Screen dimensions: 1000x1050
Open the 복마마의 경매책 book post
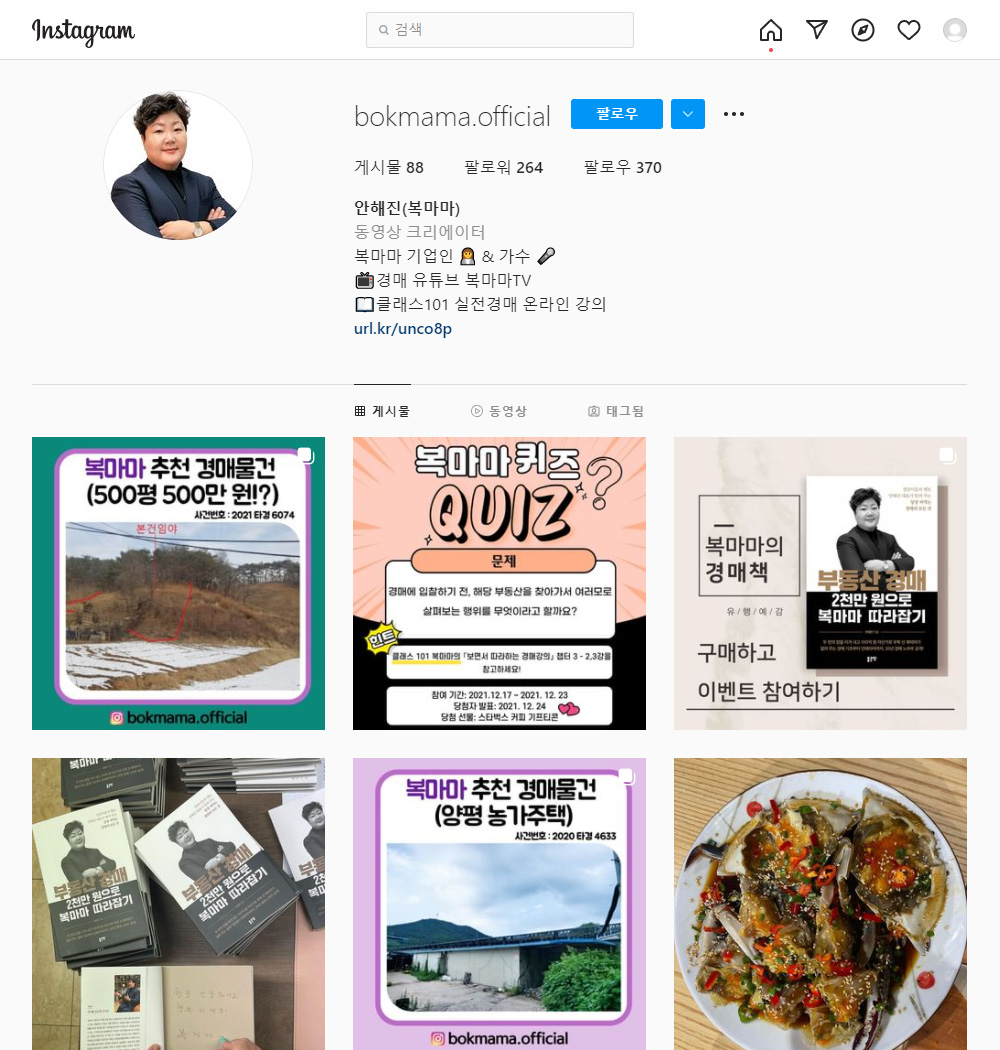point(820,583)
